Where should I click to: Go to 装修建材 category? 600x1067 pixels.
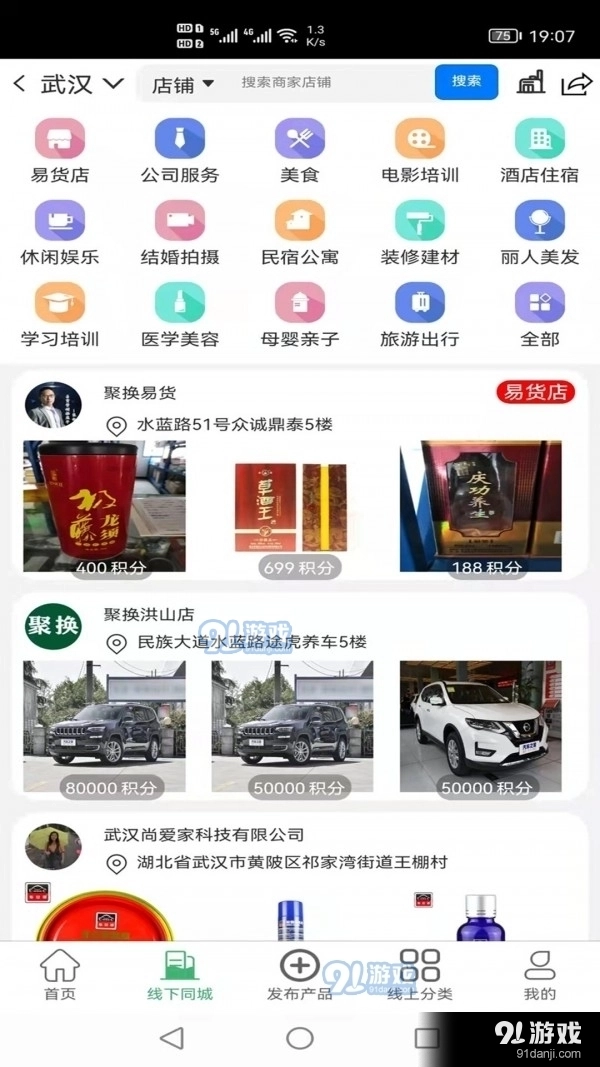click(420, 232)
